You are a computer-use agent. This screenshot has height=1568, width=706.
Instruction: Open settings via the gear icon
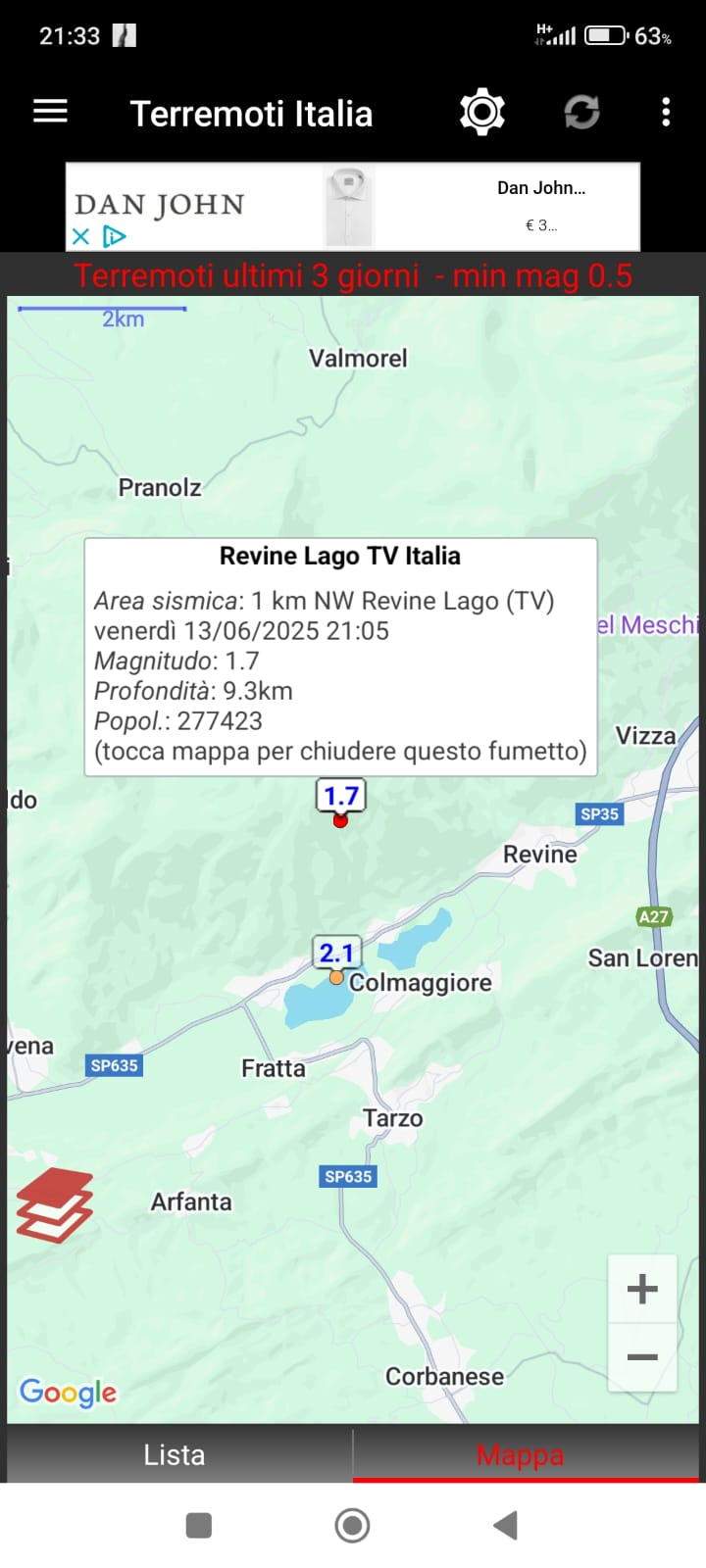point(482,113)
